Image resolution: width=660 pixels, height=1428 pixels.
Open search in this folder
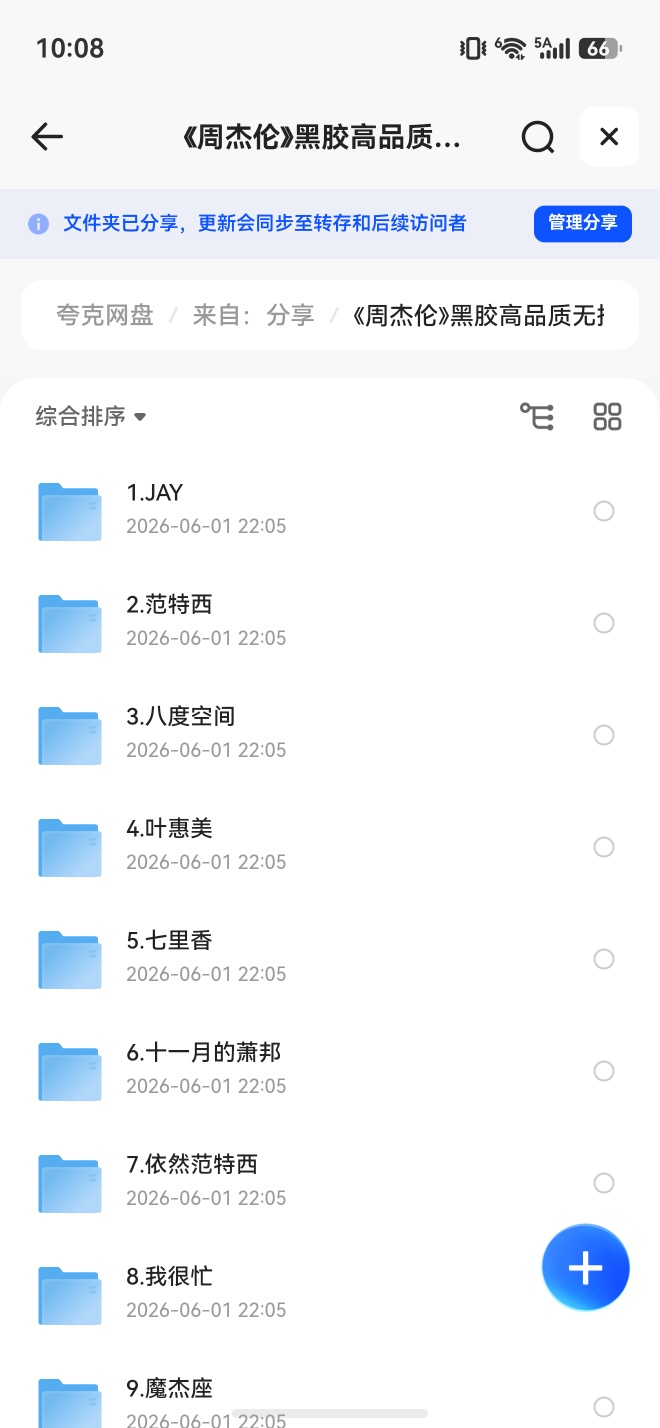click(538, 137)
